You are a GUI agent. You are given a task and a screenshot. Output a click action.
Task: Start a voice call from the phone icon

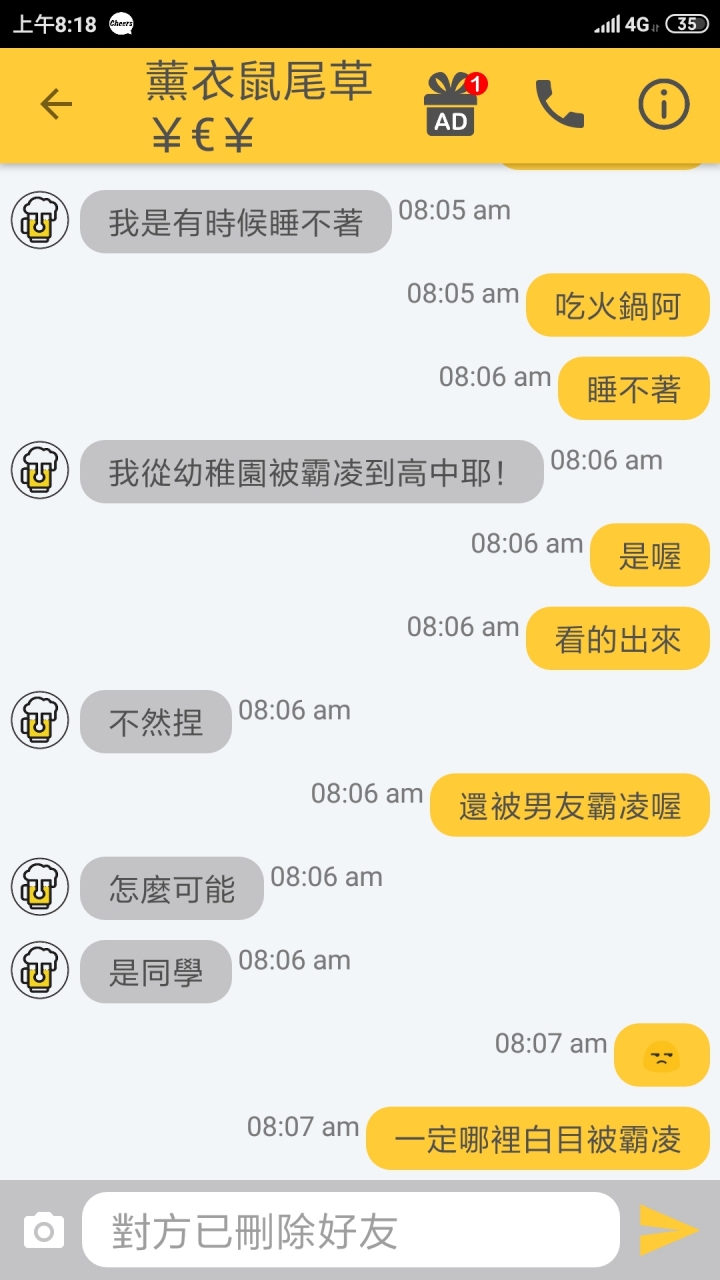(560, 104)
